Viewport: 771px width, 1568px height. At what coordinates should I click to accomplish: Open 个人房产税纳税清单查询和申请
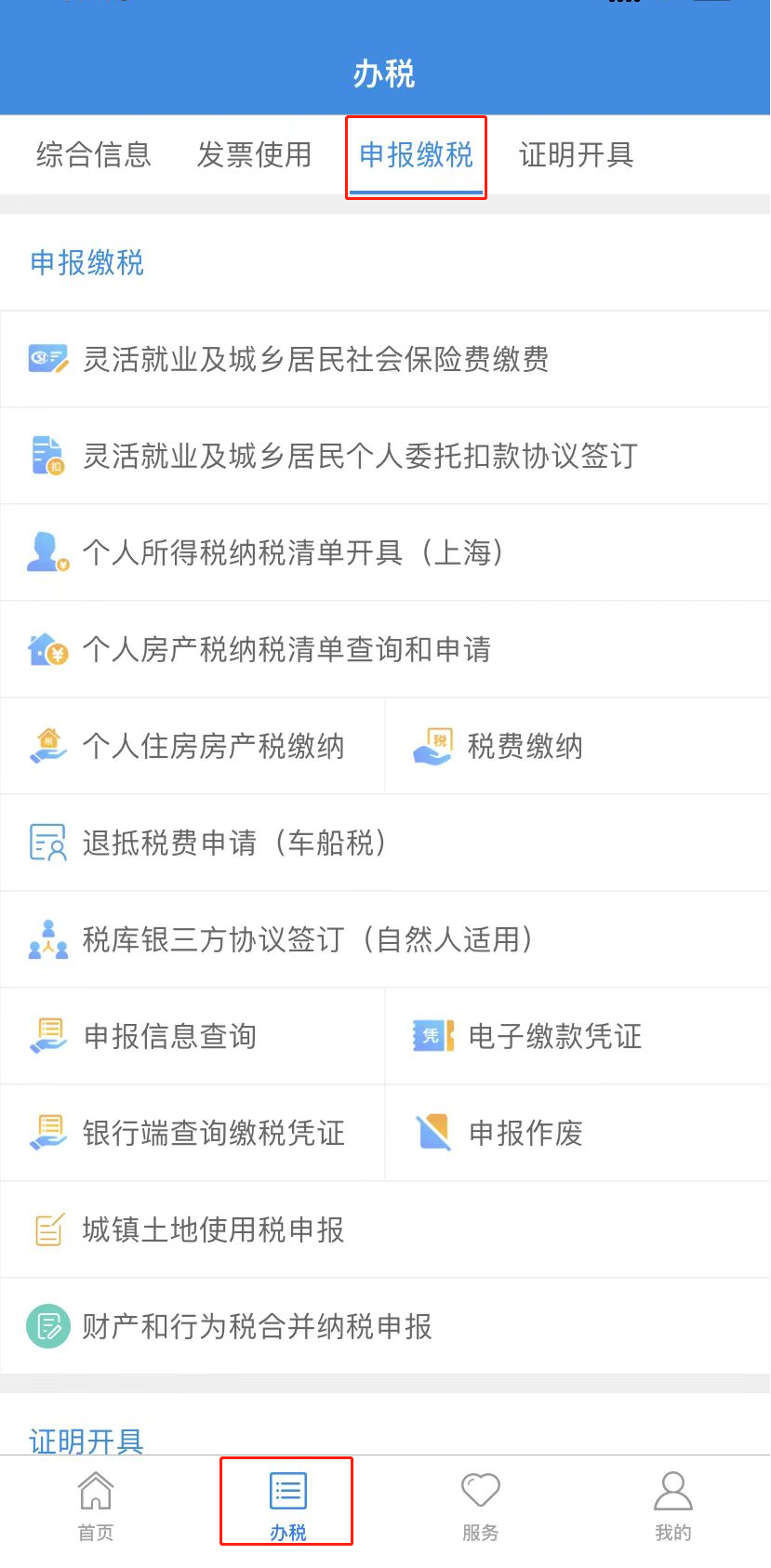point(385,649)
